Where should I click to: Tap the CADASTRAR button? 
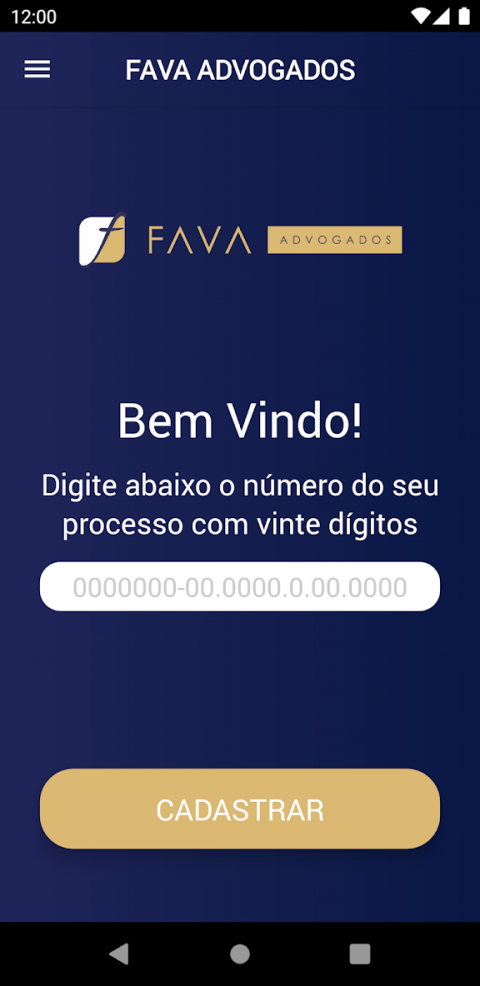[240, 809]
